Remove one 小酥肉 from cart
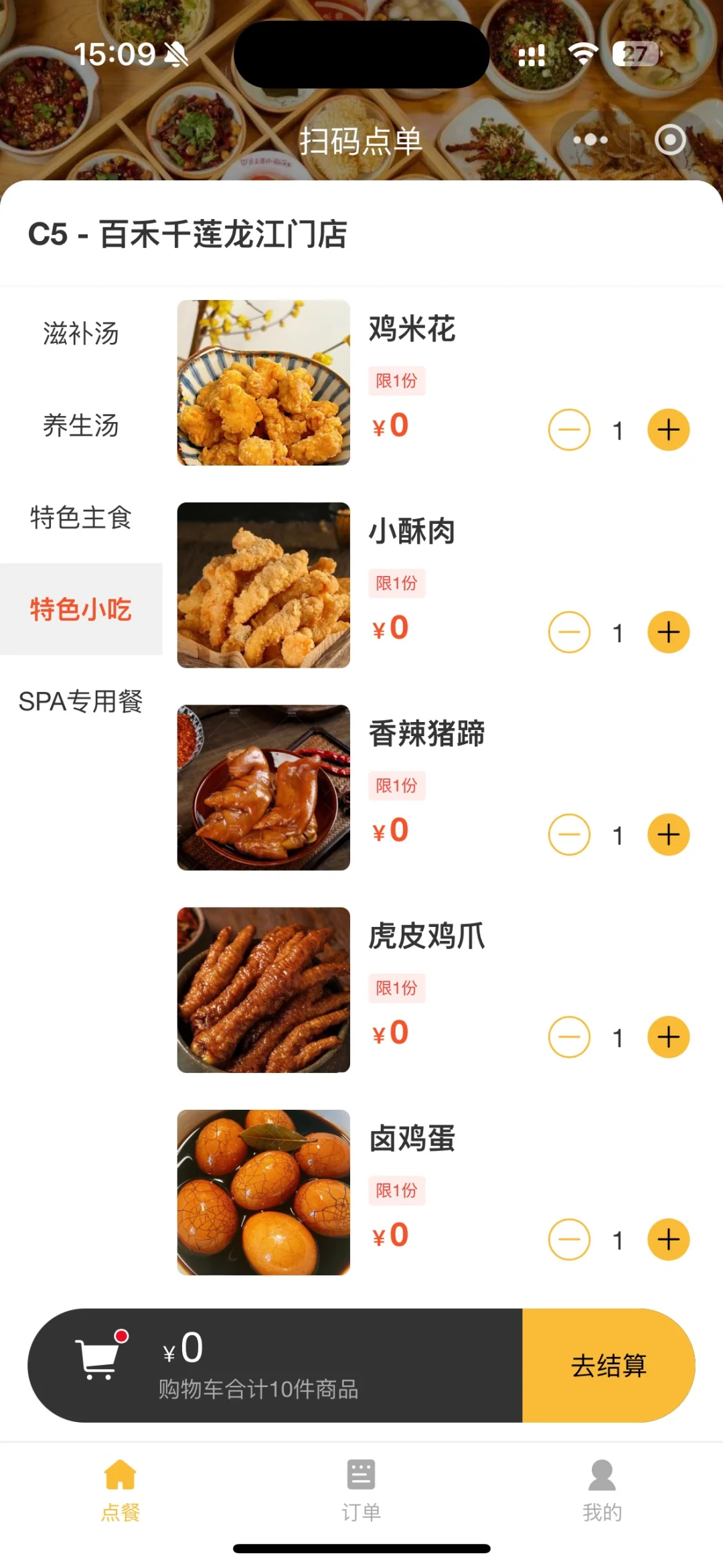The image size is (723, 1568). 569,632
